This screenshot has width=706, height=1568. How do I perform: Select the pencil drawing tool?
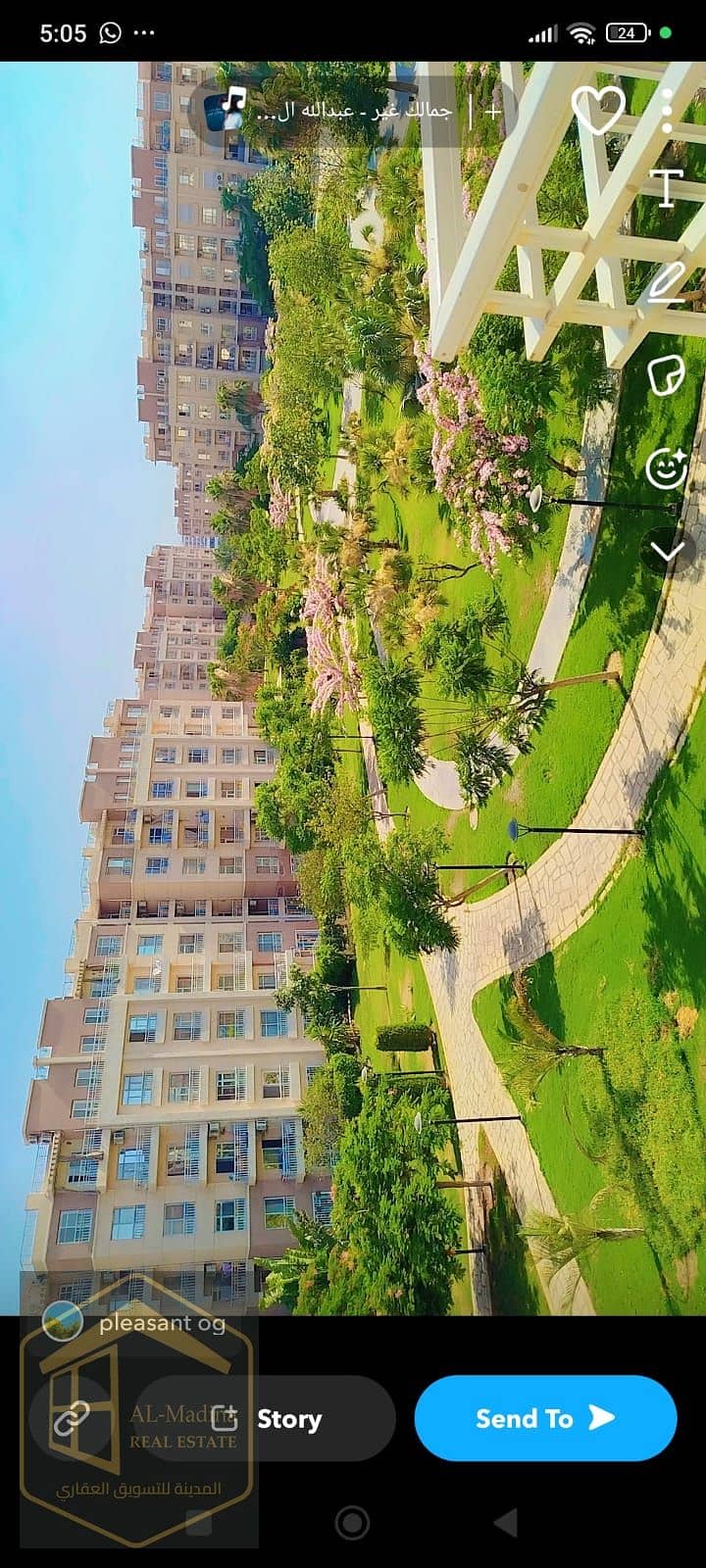667,283
